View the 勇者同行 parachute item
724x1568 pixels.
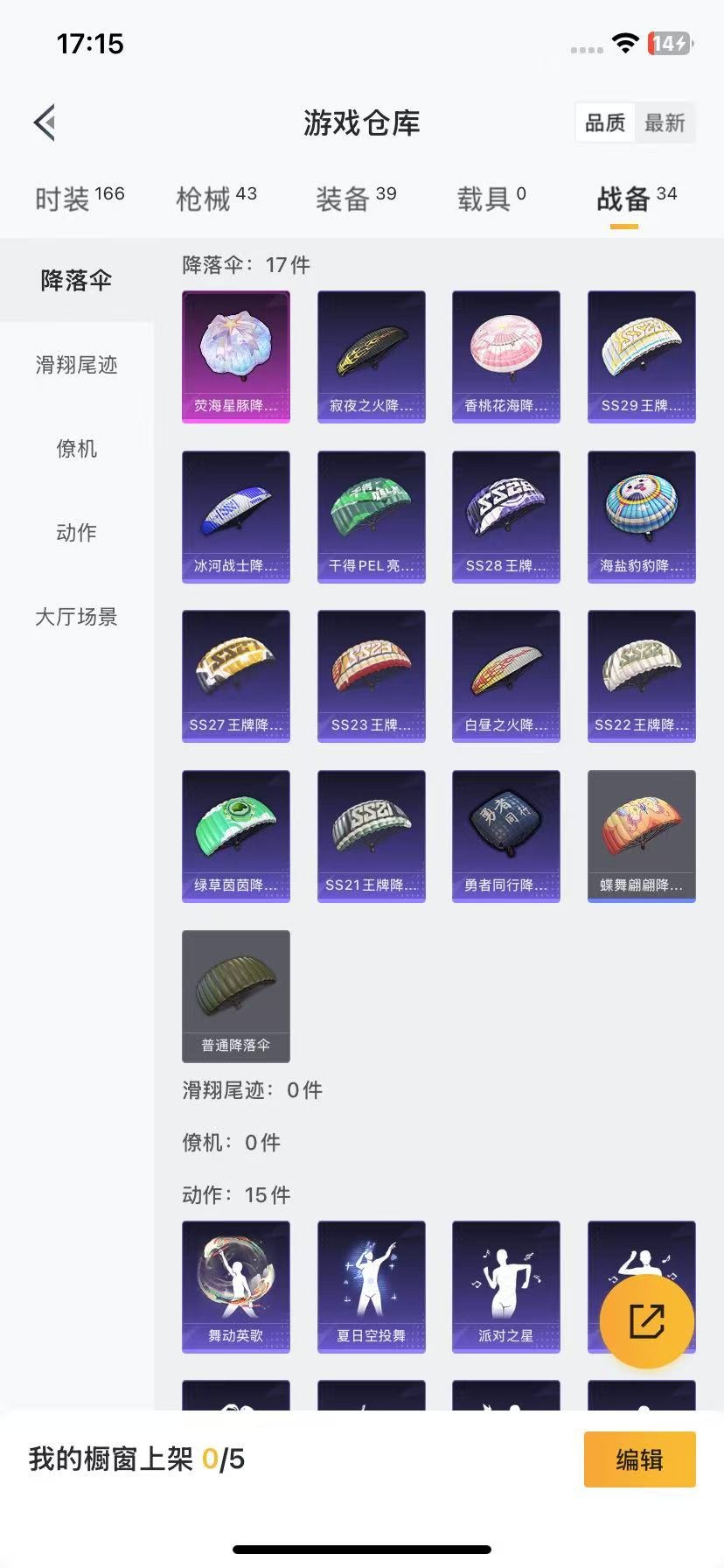click(506, 836)
